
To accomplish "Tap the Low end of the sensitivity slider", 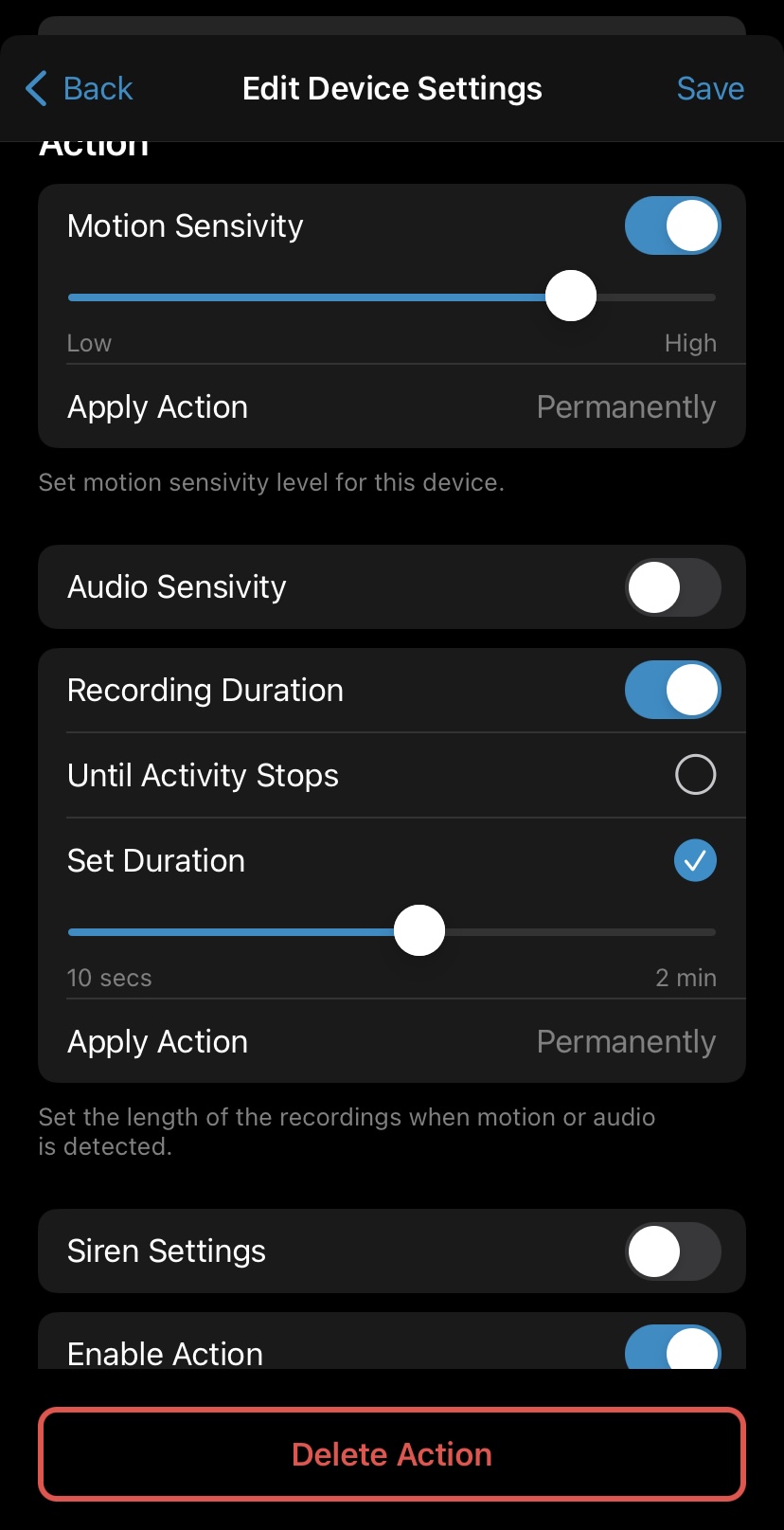I will point(88,343).
